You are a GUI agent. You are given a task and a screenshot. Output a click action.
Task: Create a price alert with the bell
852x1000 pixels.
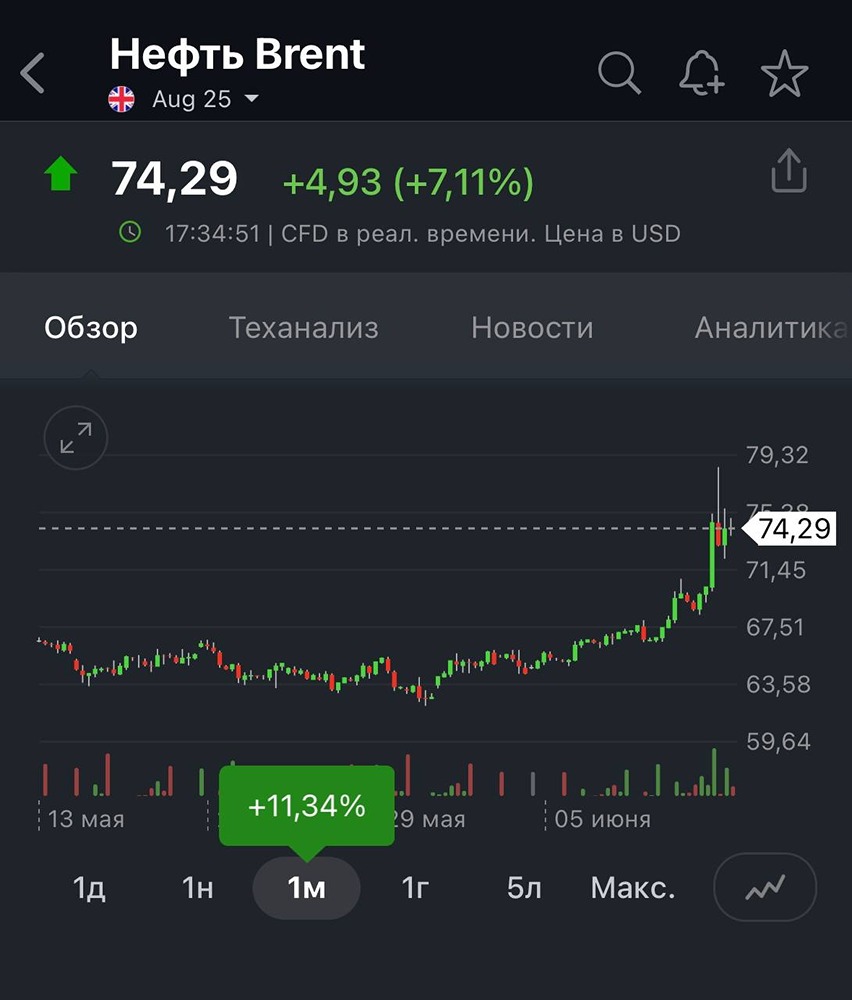tap(701, 74)
